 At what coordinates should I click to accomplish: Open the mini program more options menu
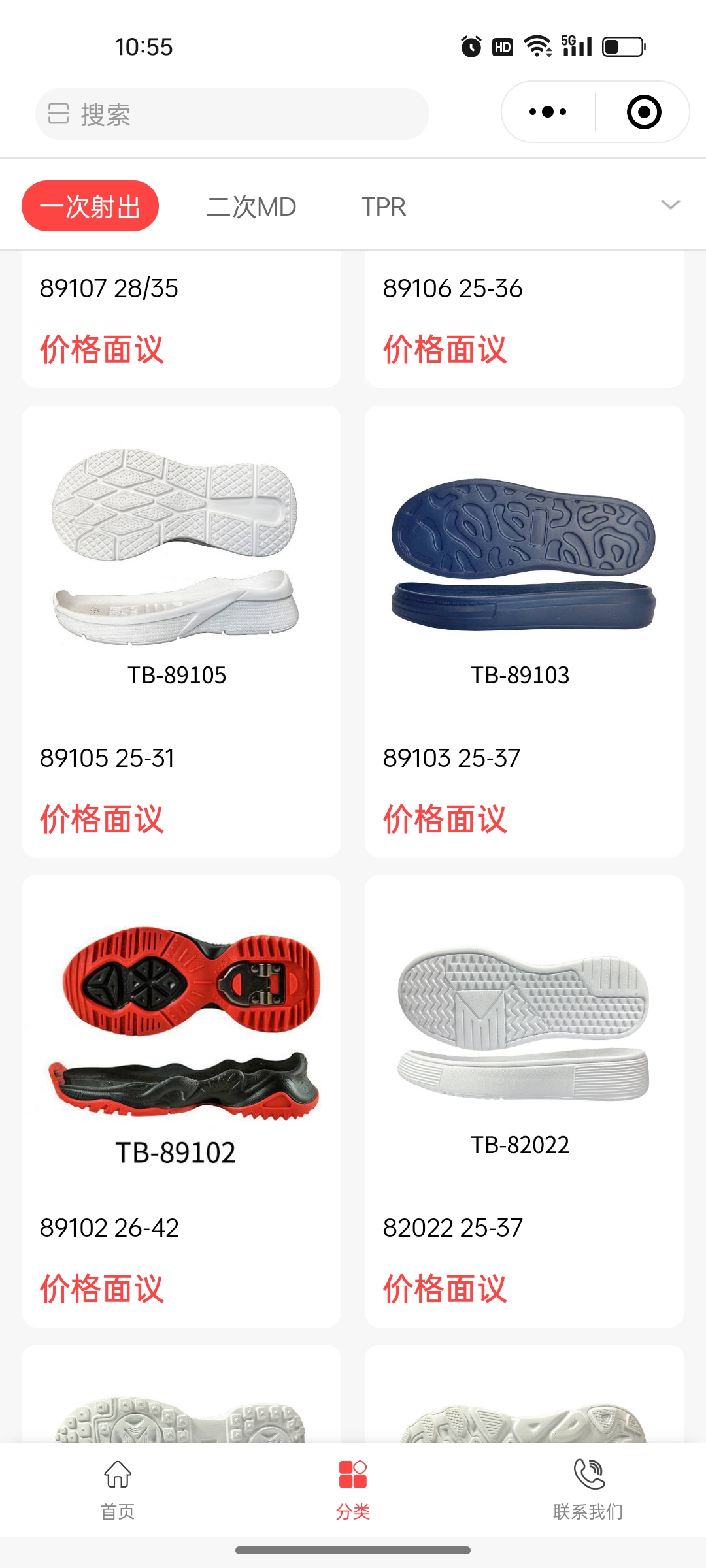(x=548, y=112)
